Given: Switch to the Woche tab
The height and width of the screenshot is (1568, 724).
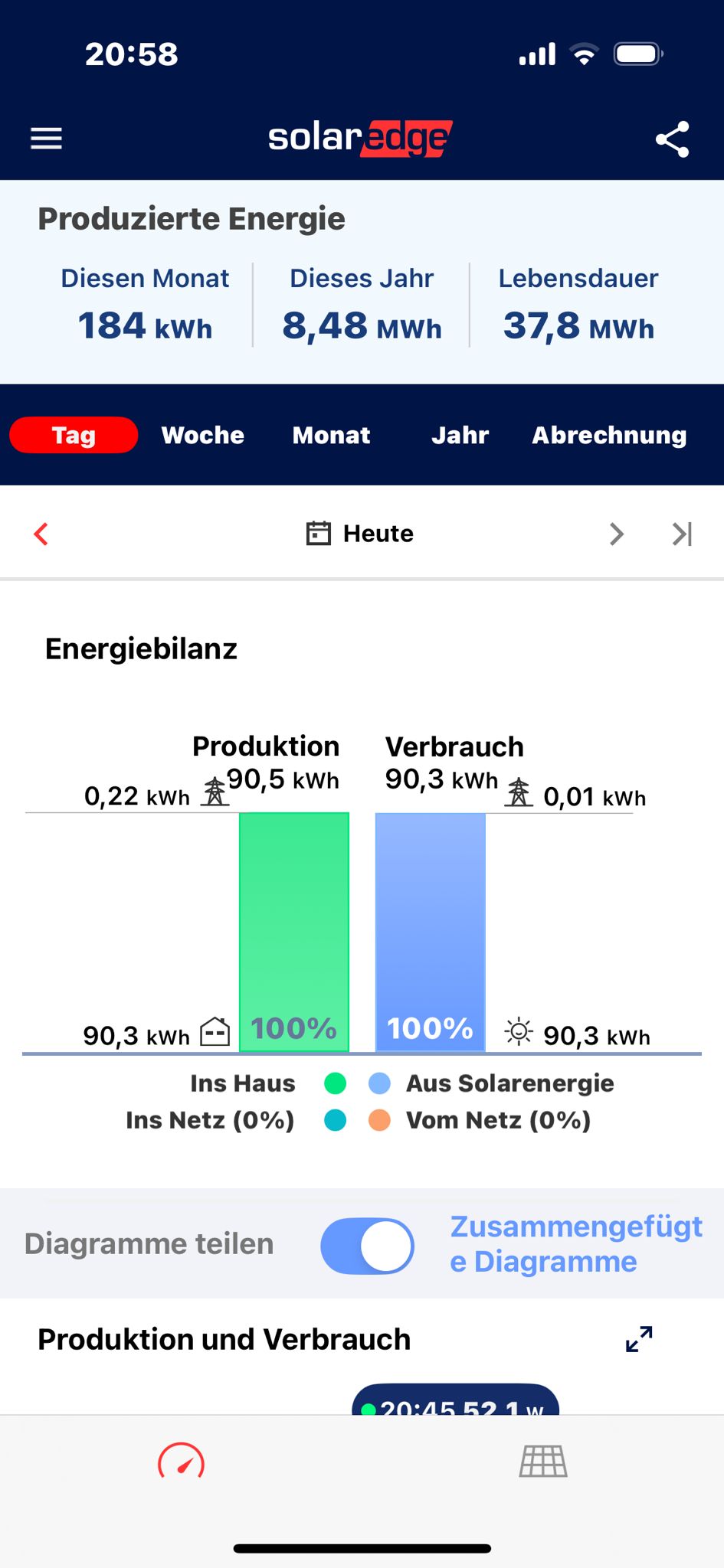Looking at the screenshot, I should pyautogui.click(x=203, y=435).
